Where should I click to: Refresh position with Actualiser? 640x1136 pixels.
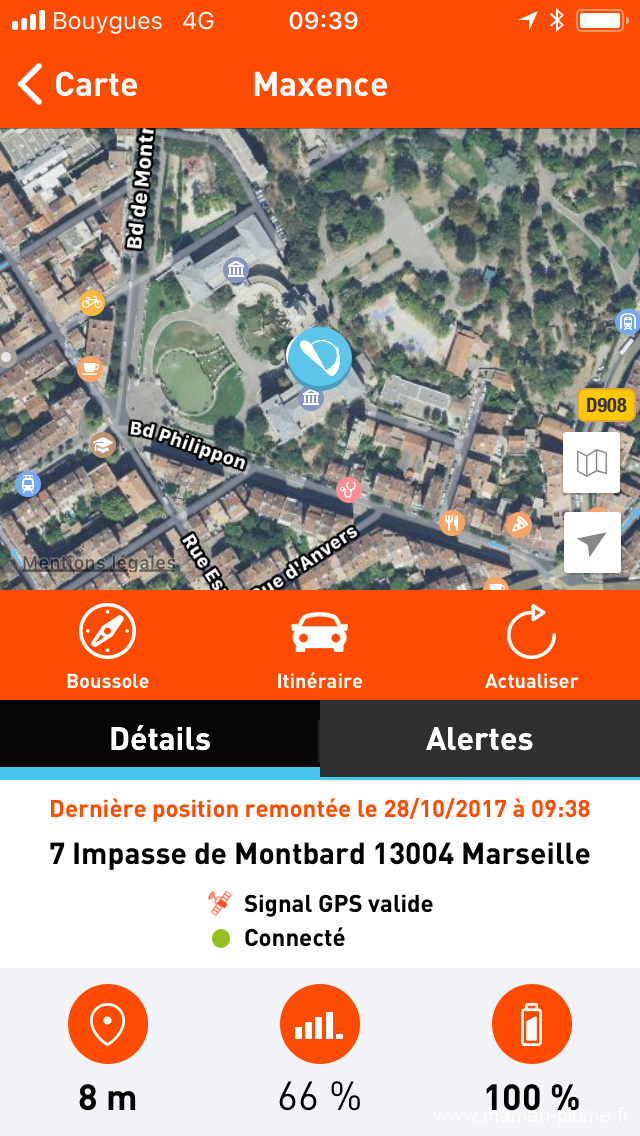coord(531,646)
